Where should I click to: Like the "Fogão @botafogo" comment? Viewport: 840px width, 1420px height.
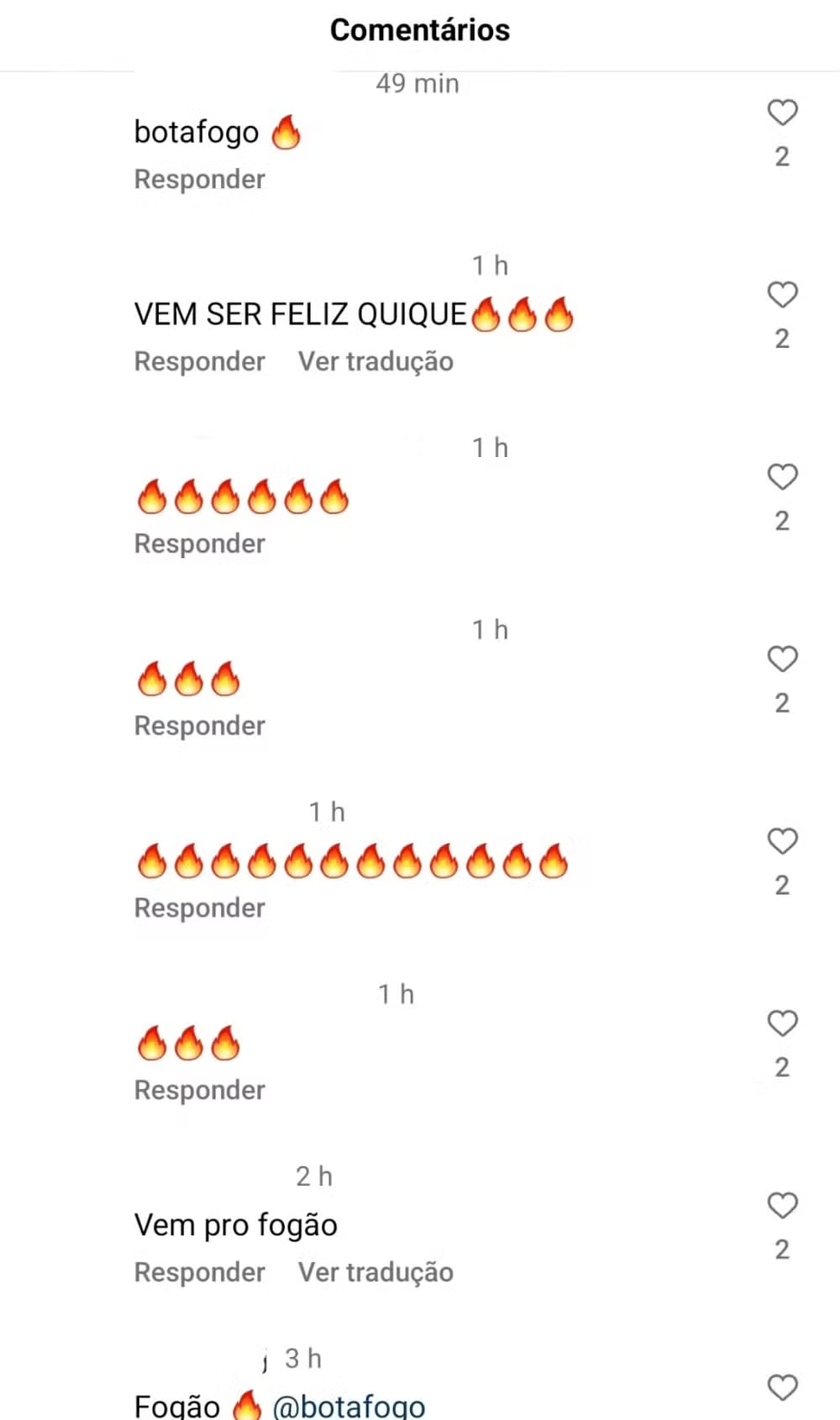coord(782,1388)
